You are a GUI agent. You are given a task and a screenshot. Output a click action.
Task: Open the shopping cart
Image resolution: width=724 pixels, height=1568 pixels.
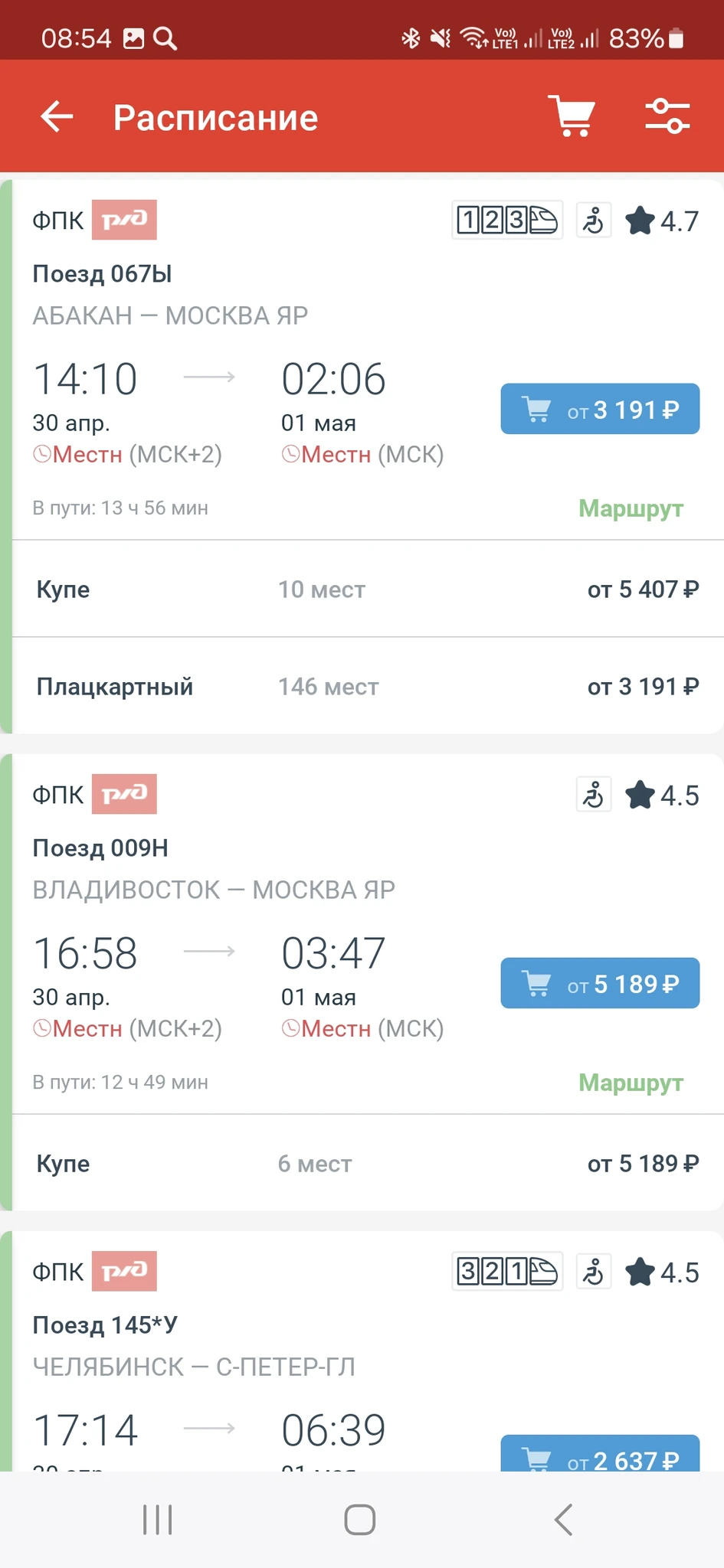coord(572,116)
